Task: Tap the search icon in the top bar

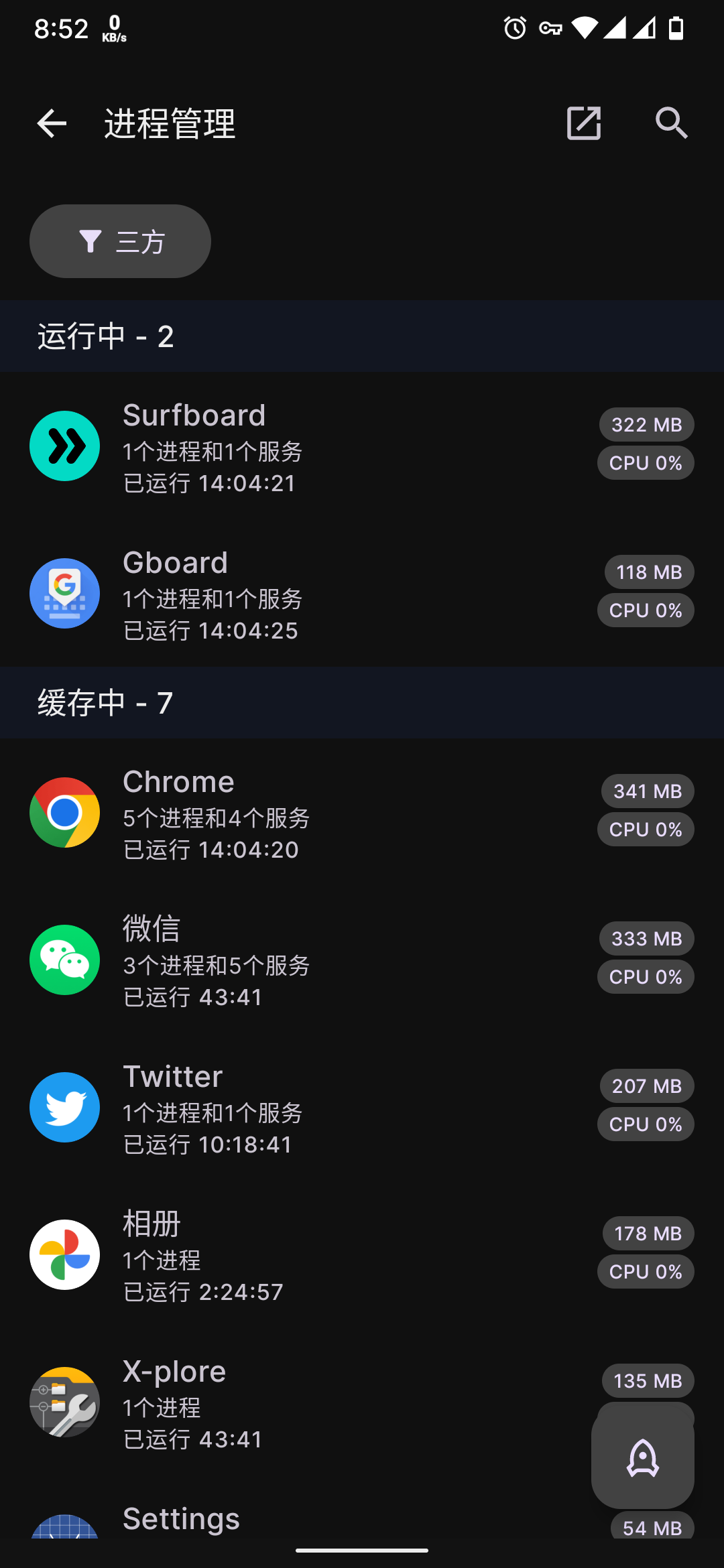Action: tap(672, 123)
